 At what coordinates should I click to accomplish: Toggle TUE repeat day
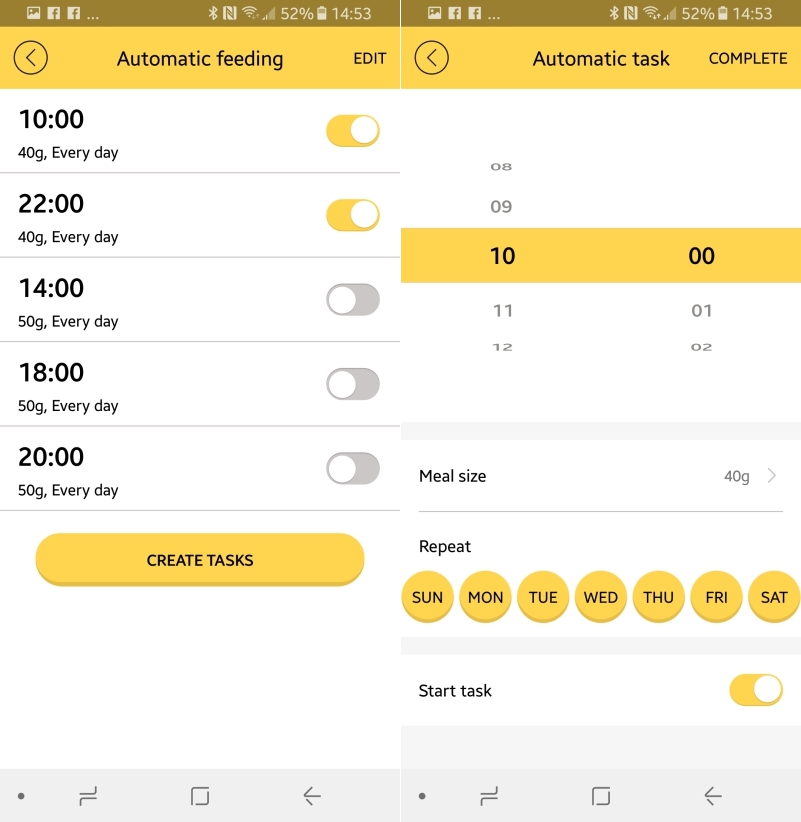(543, 597)
